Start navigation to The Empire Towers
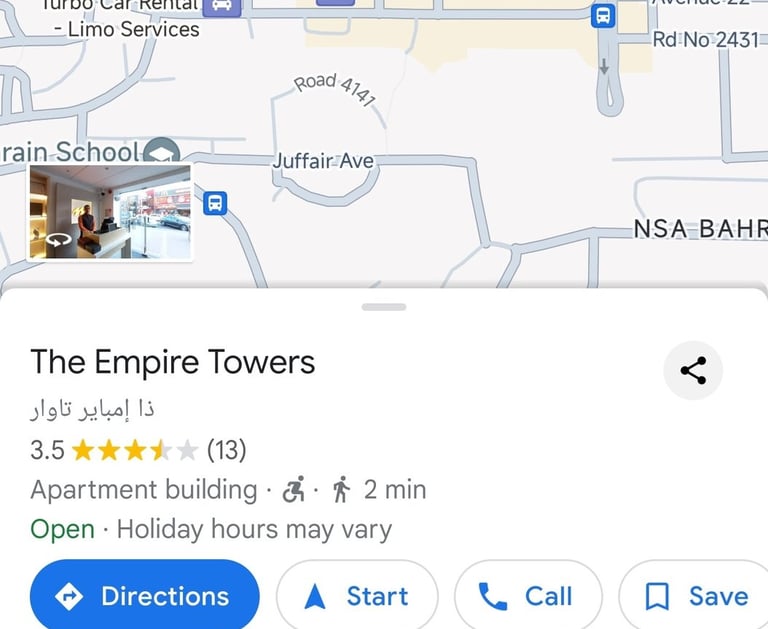768x629 pixels. (357, 596)
